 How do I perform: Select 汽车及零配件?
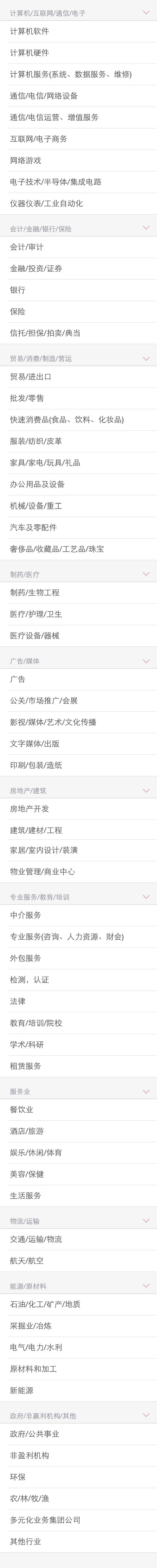pyautogui.click(x=33, y=527)
